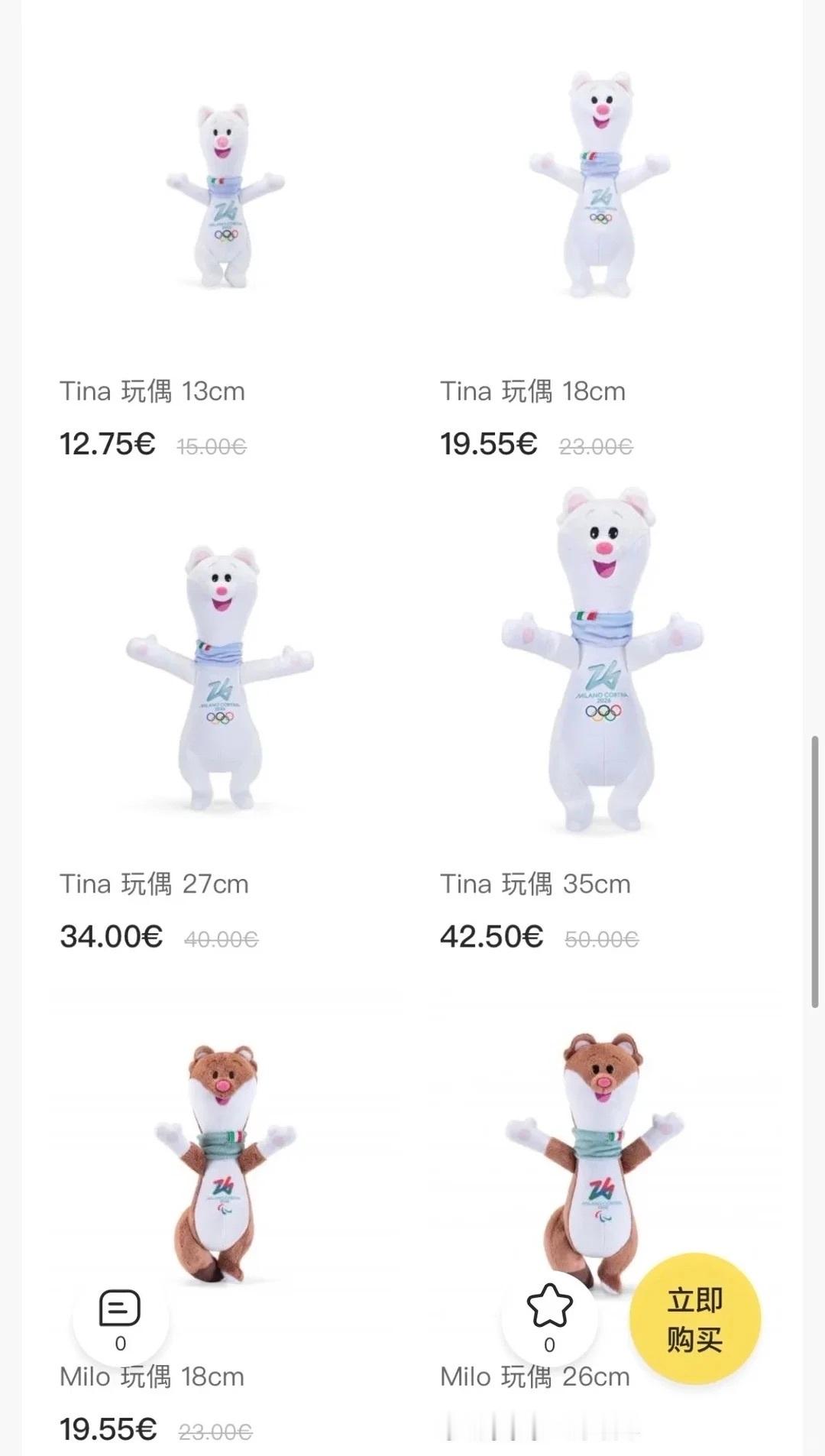The height and width of the screenshot is (1456, 825).
Task: Open the Tina 玩偶 18cm product
Action: pos(600,187)
